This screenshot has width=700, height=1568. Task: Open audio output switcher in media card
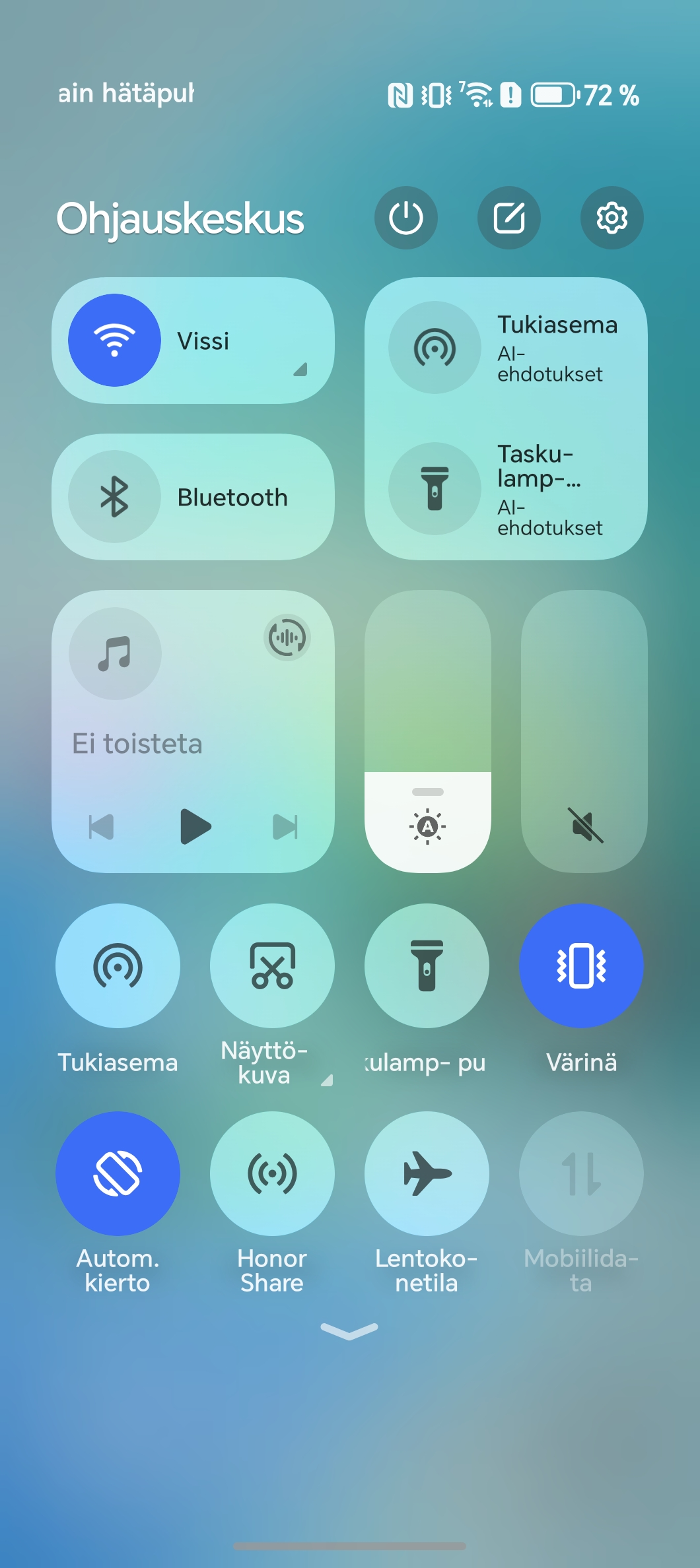pyautogui.click(x=287, y=637)
